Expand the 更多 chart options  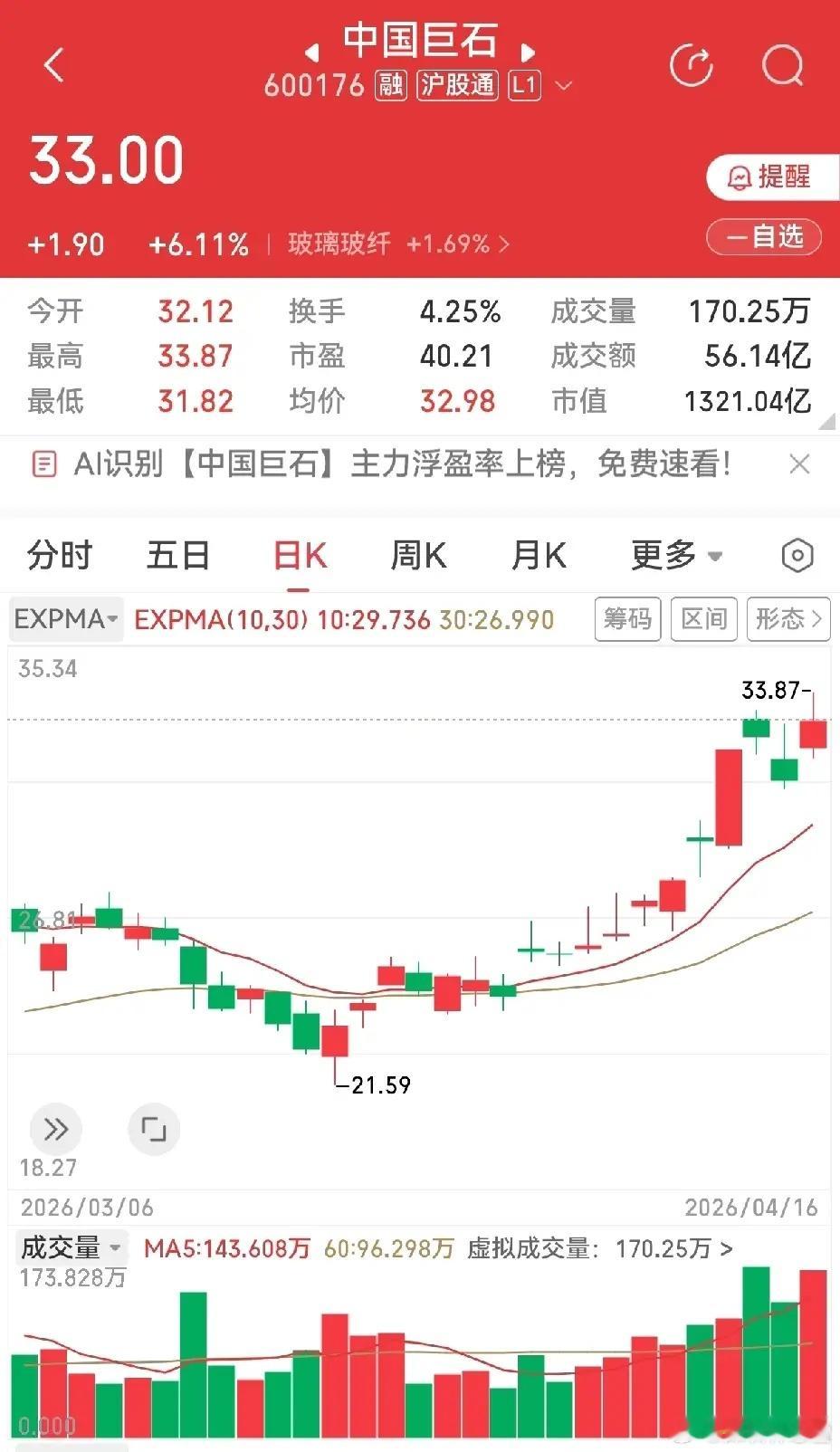pos(676,555)
